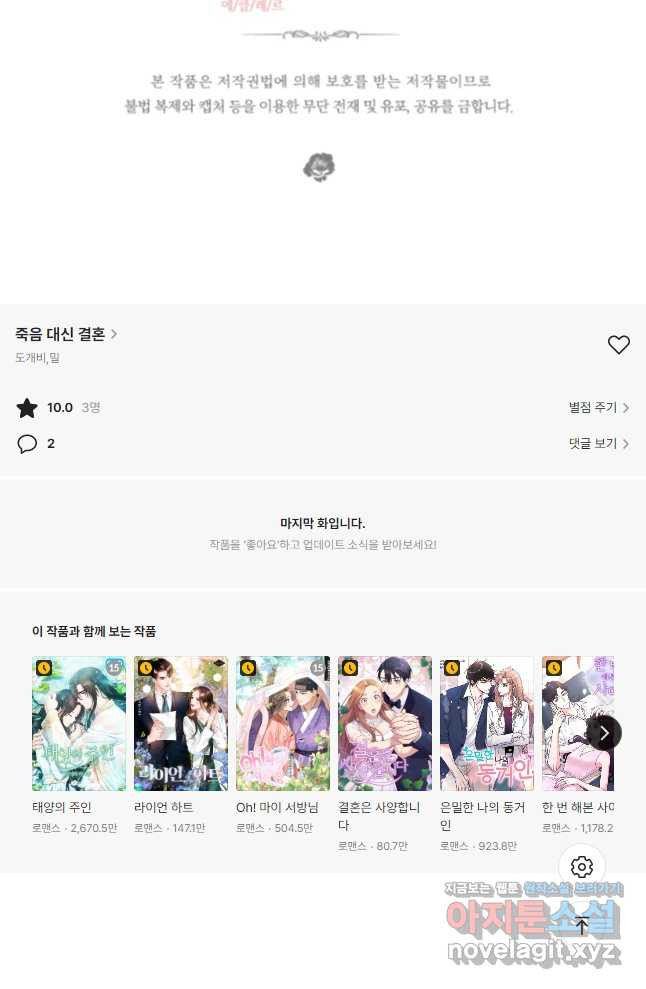Show the next recommended titles with the arrow
The height and width of the screenshot is (989, 646).
coord(604,733)
